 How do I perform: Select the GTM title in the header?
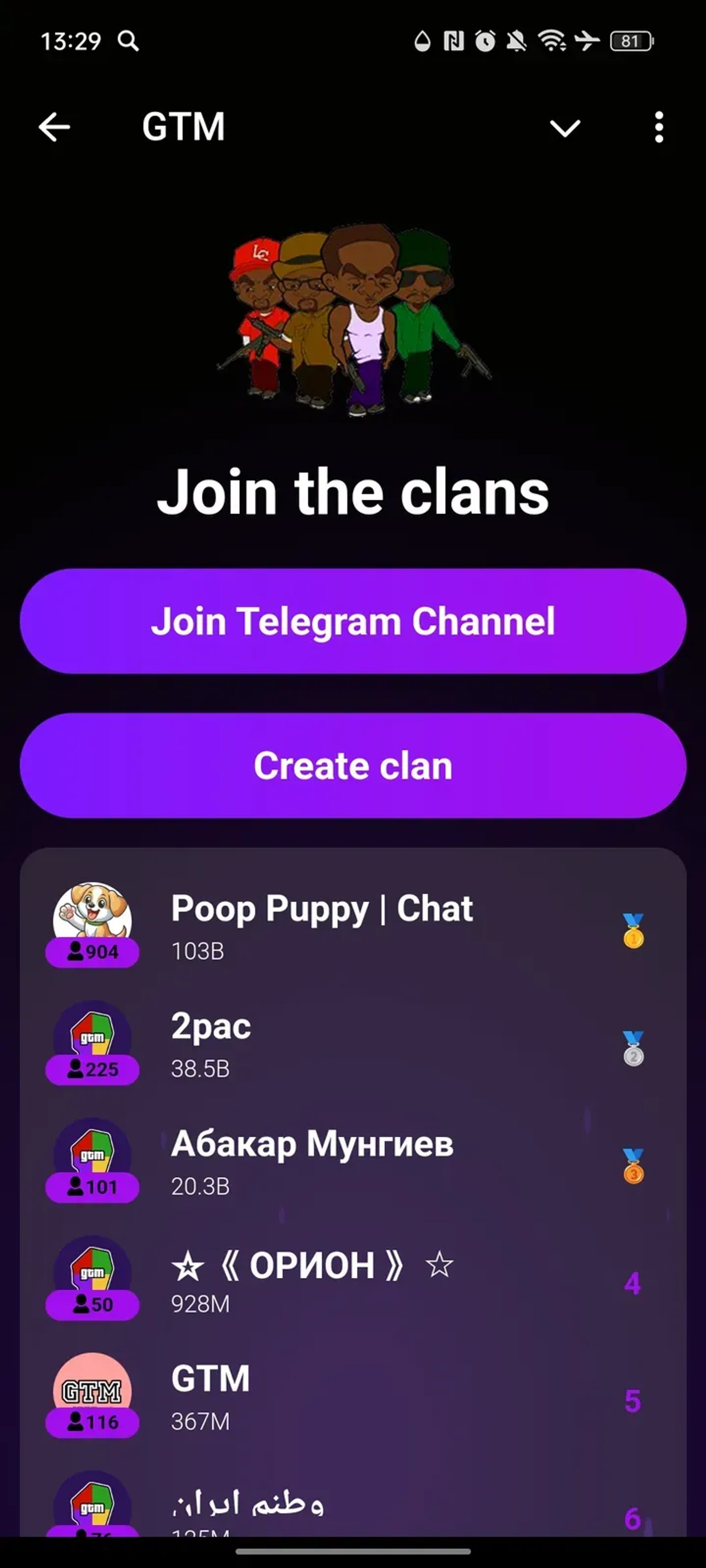pyautogui.click(x=184, y=127)
